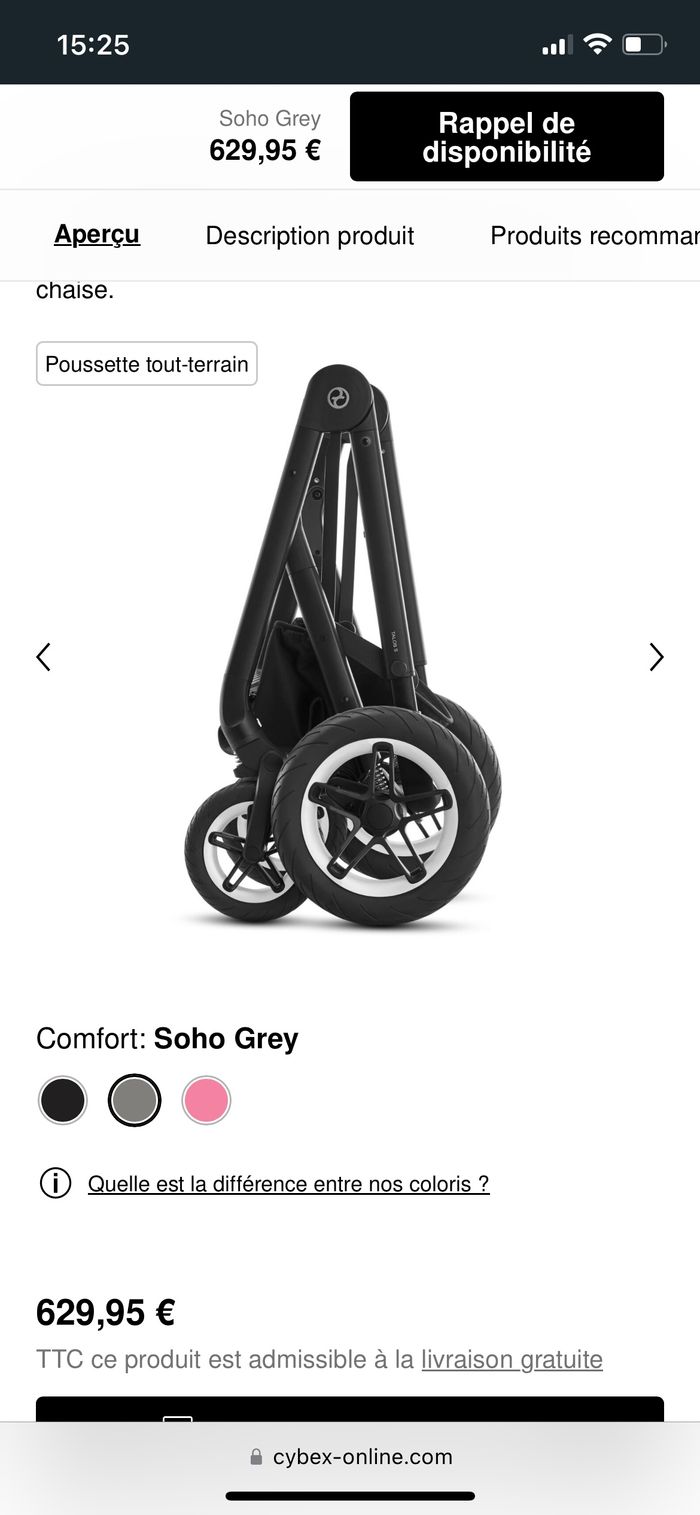
Task: Choose the Soho Grey color swatch
Action: [134, 1100]
